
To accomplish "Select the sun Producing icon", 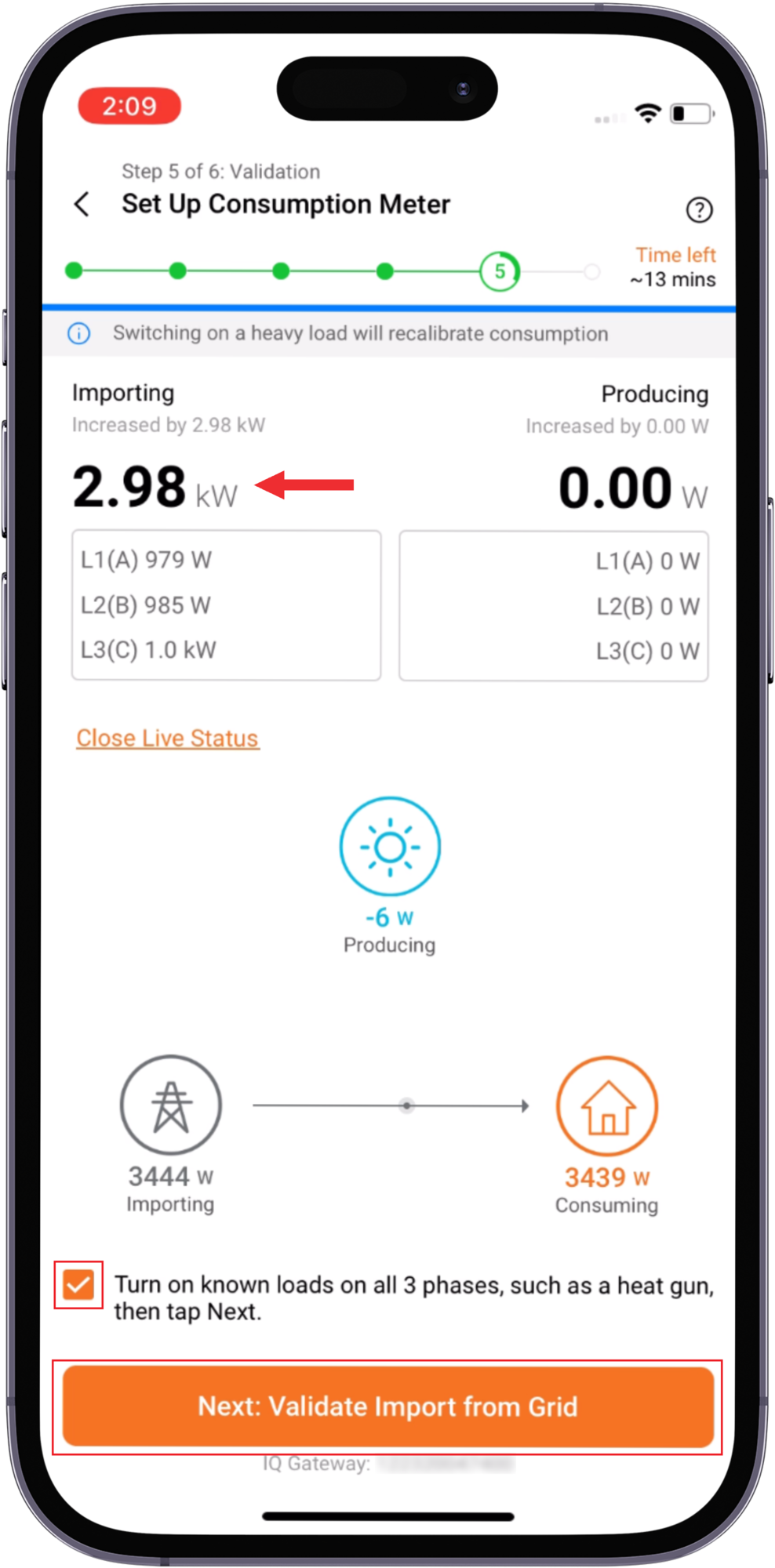I will coord(388,845).
